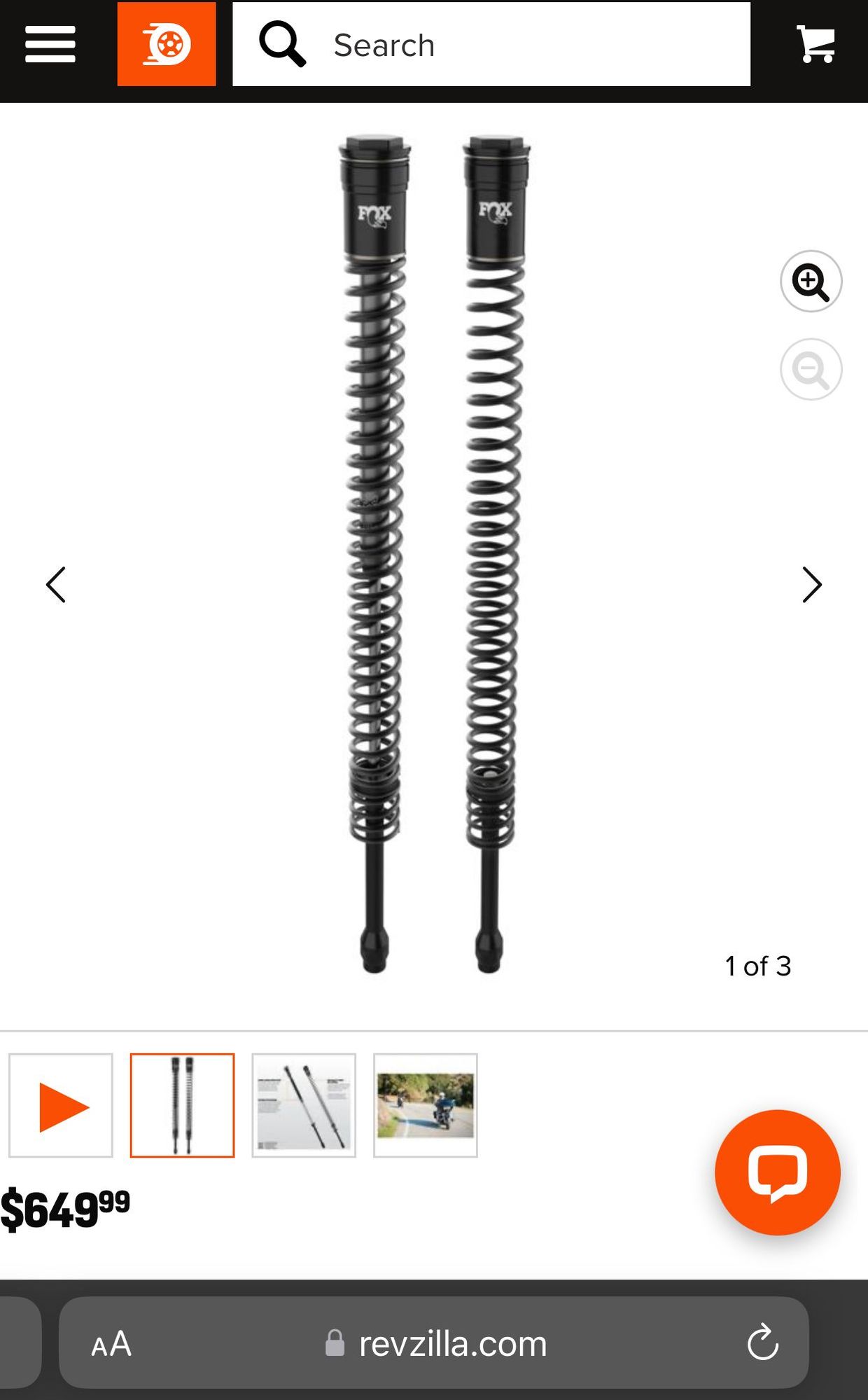Reload the revzilla.com page

[x=762, y=1343]
